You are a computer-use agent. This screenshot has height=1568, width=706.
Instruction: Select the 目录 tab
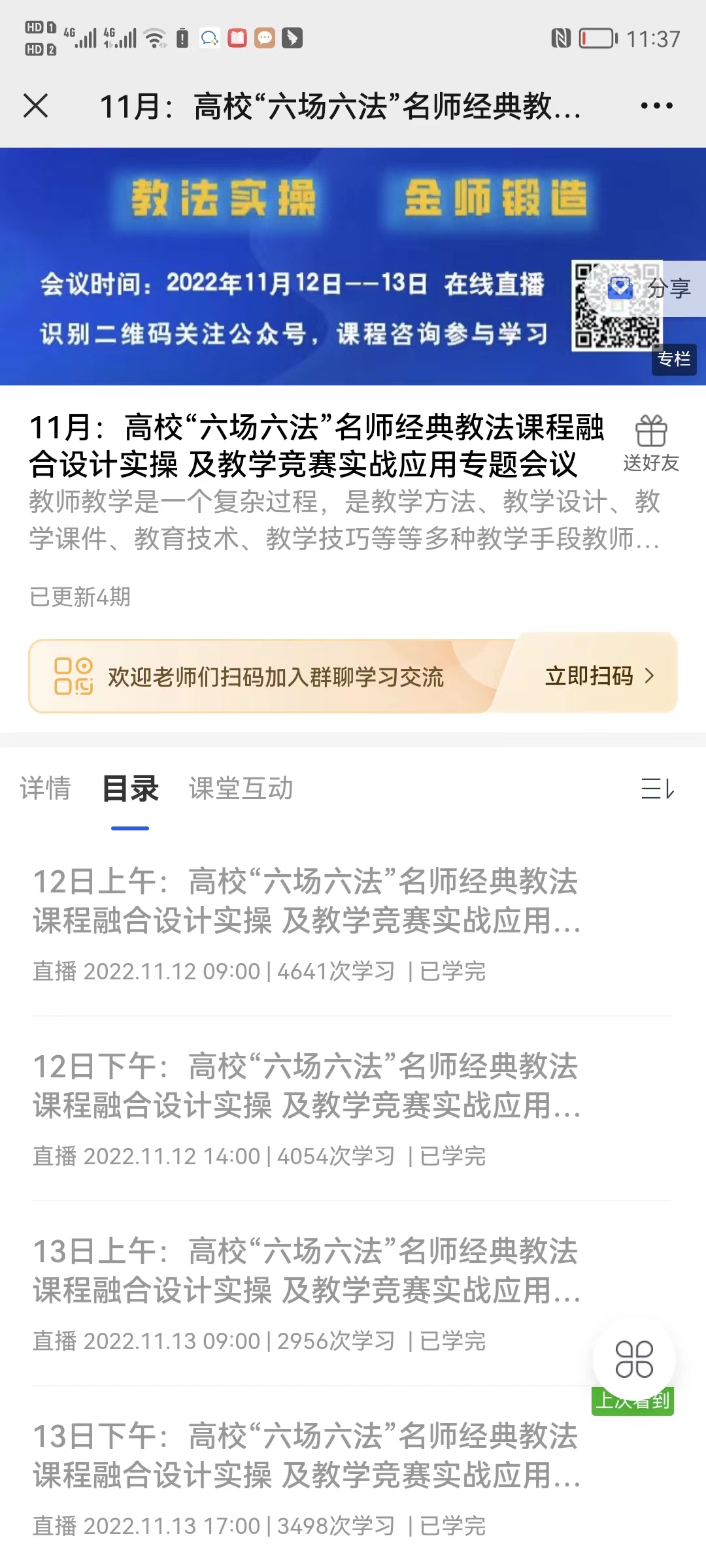(130, 789)
